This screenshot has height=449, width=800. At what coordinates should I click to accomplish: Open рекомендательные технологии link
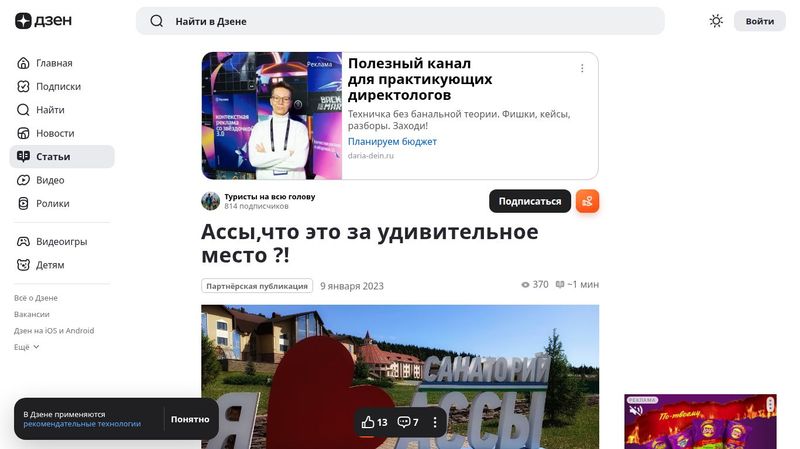pos(82,424)
